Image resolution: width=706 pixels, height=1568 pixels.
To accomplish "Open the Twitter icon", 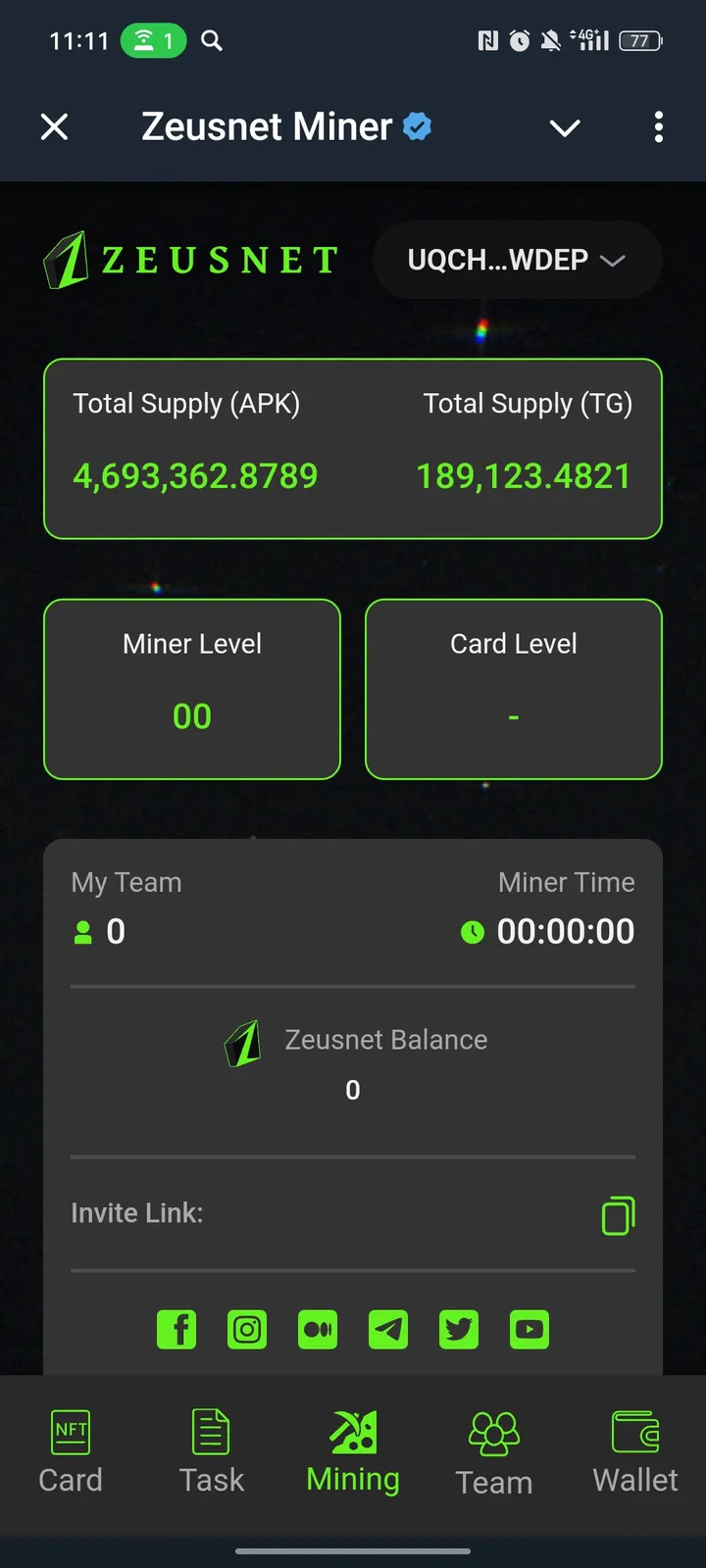I will pos(458,1329).
